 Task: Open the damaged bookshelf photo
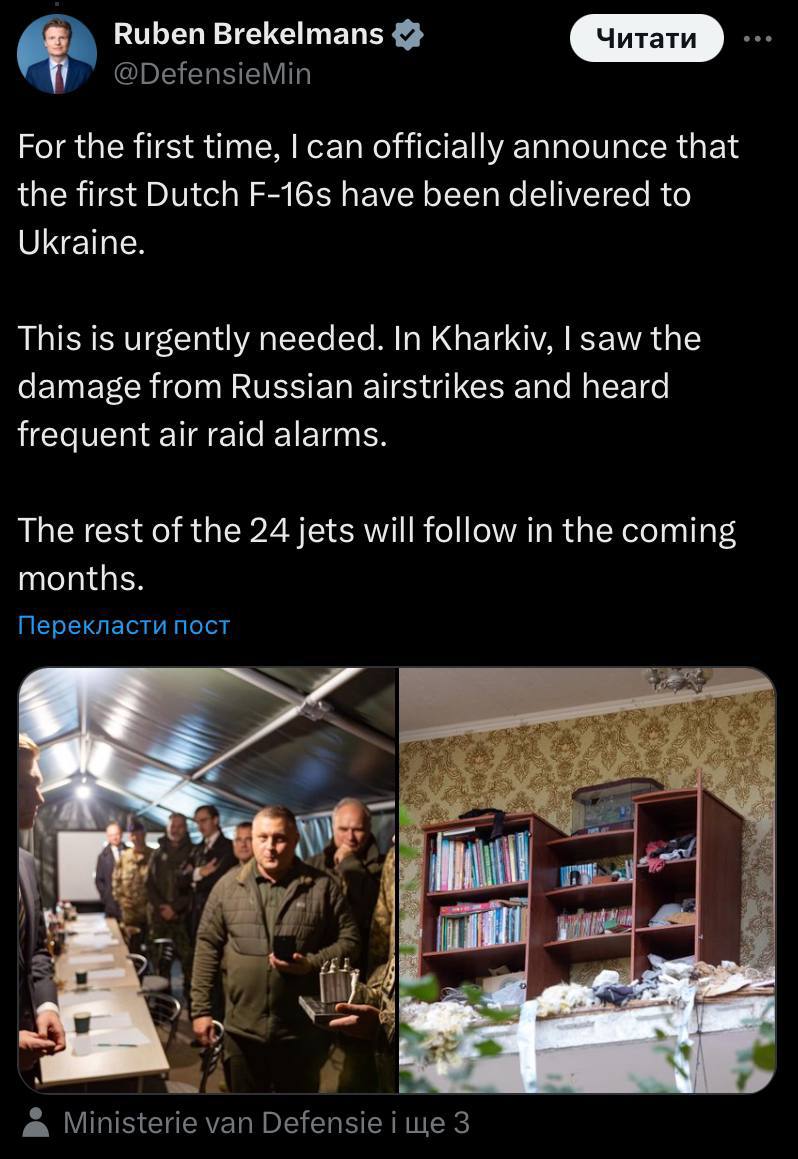tap(587, 880)
